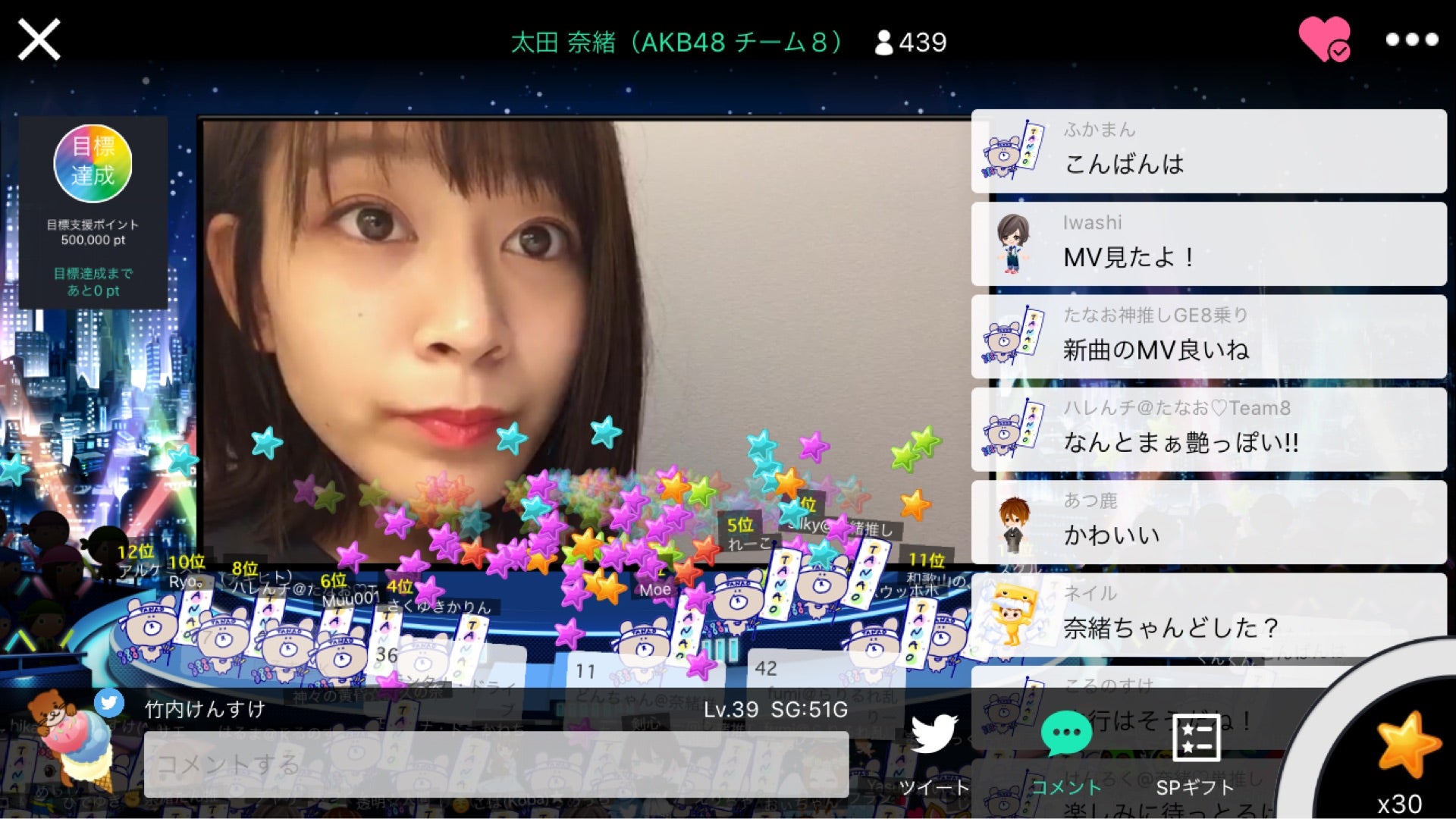Close the live stream room

point(39,39)
